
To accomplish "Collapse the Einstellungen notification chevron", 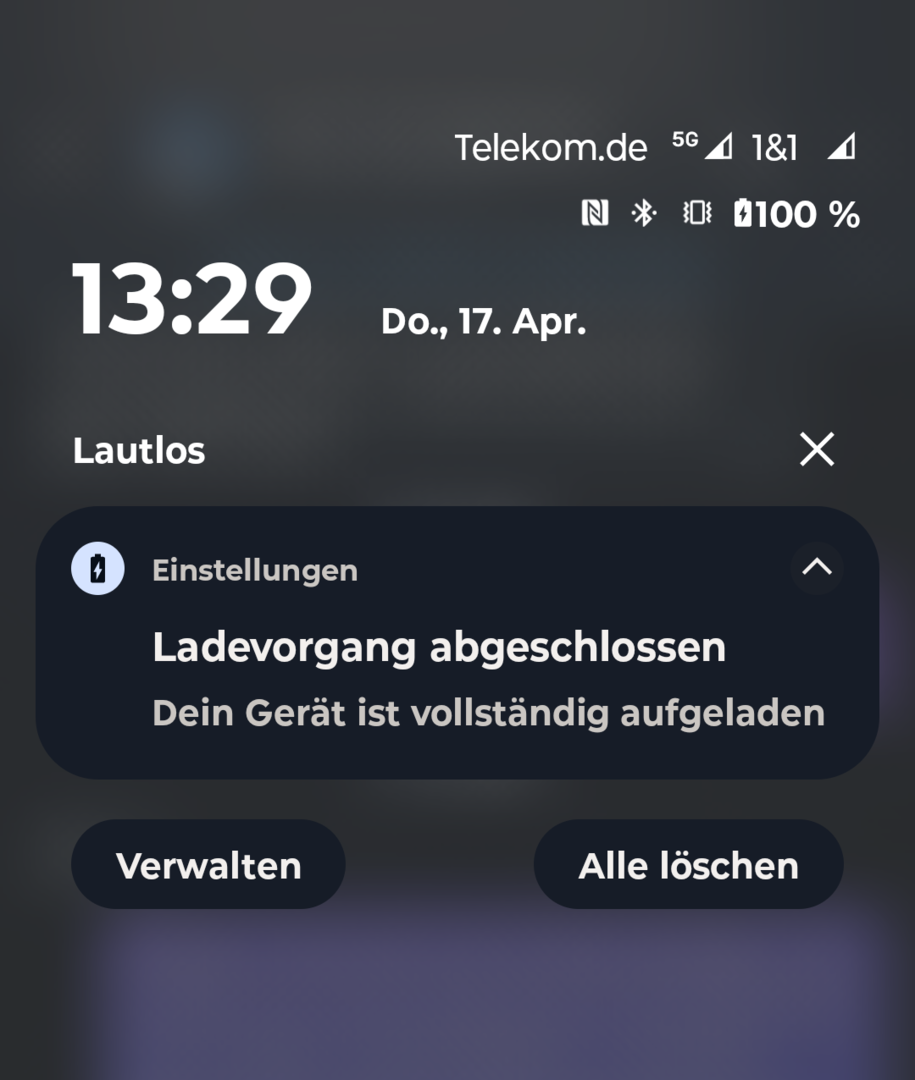I will click(x=817, y=568).
